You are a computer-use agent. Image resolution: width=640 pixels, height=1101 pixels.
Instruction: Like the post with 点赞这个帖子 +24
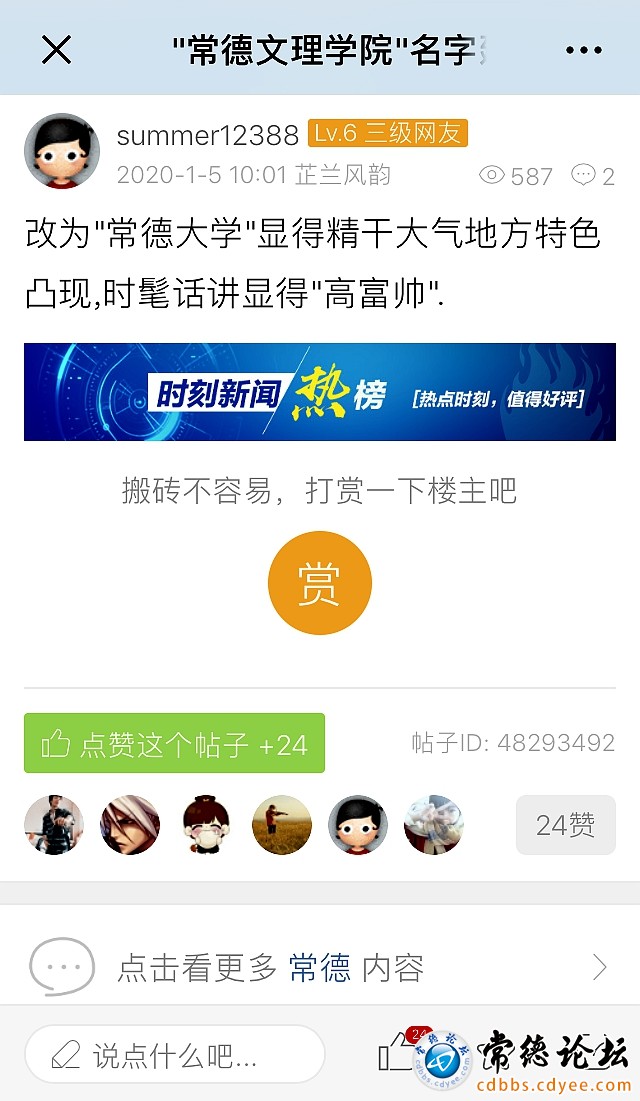[x=174, y=744]
